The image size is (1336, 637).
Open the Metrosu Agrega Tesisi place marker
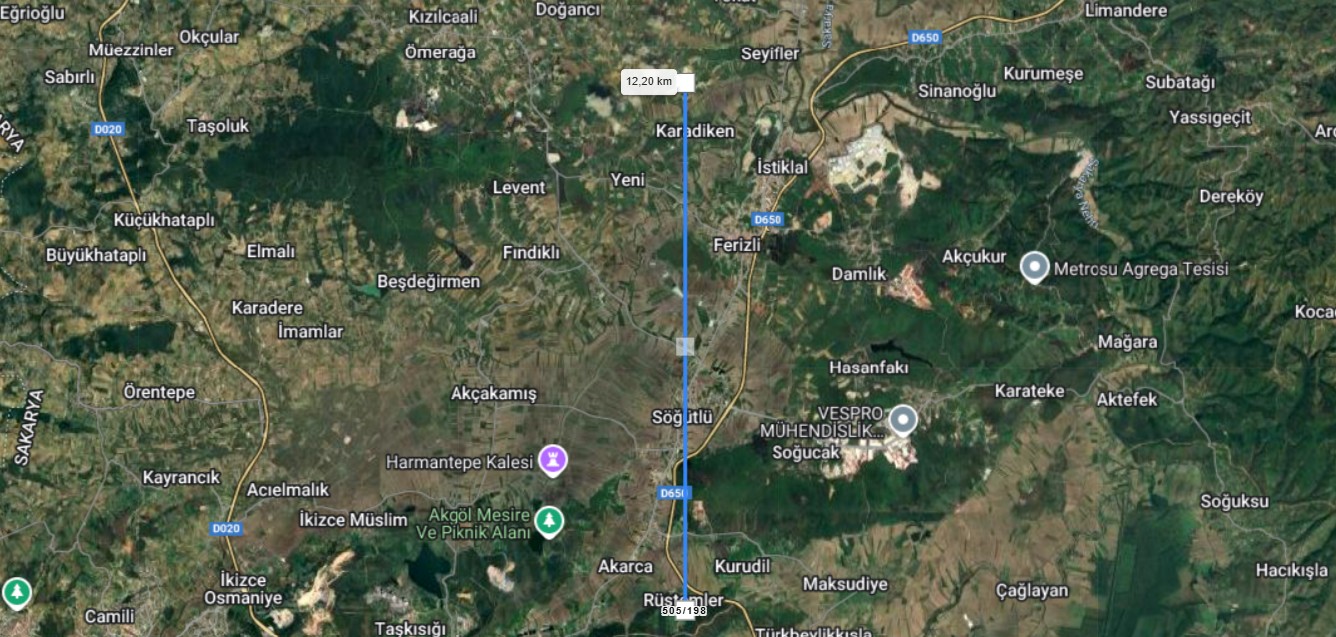click(x=1034, y=267)
